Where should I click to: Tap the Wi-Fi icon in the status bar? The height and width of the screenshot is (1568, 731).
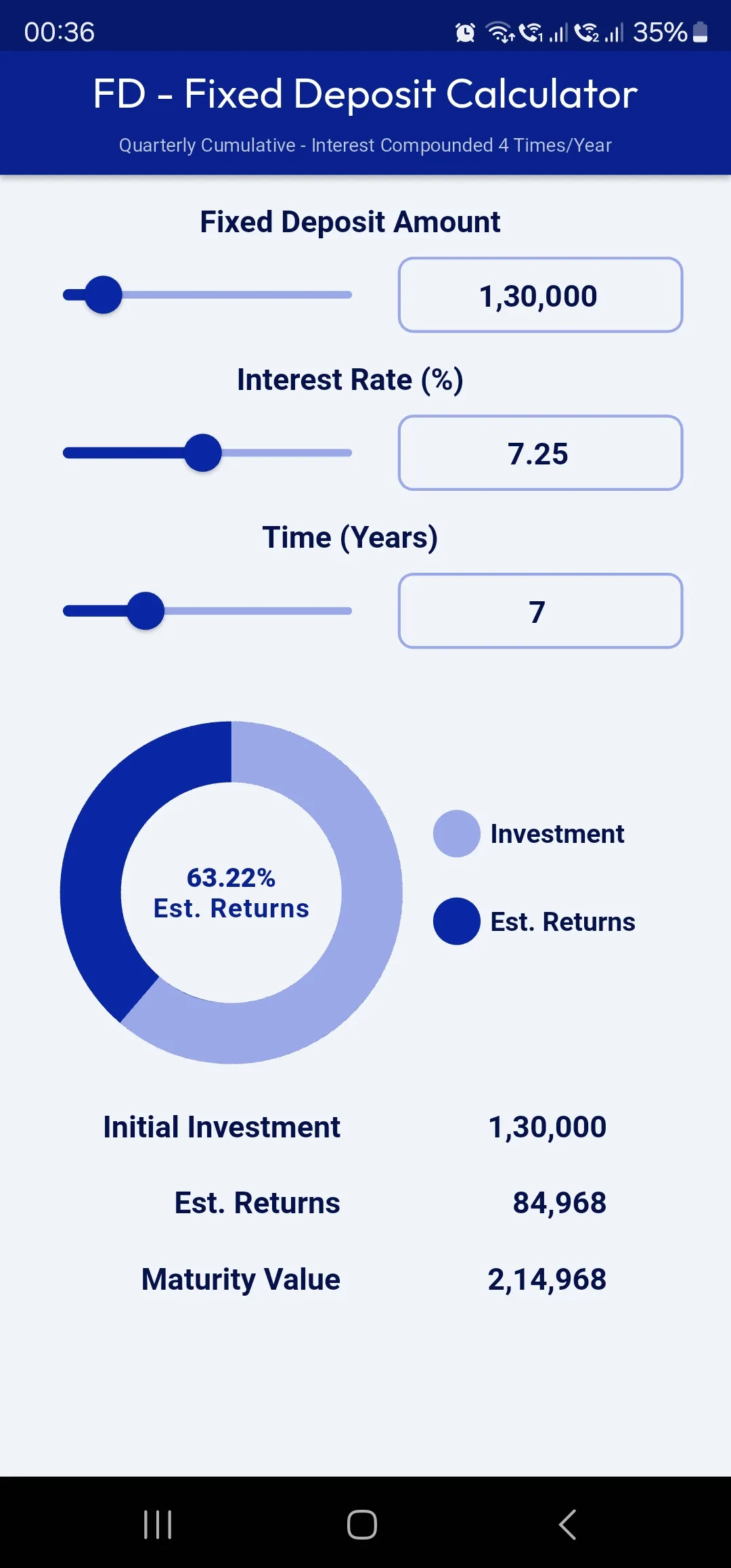pyautogui.click(x=501, y=32)
